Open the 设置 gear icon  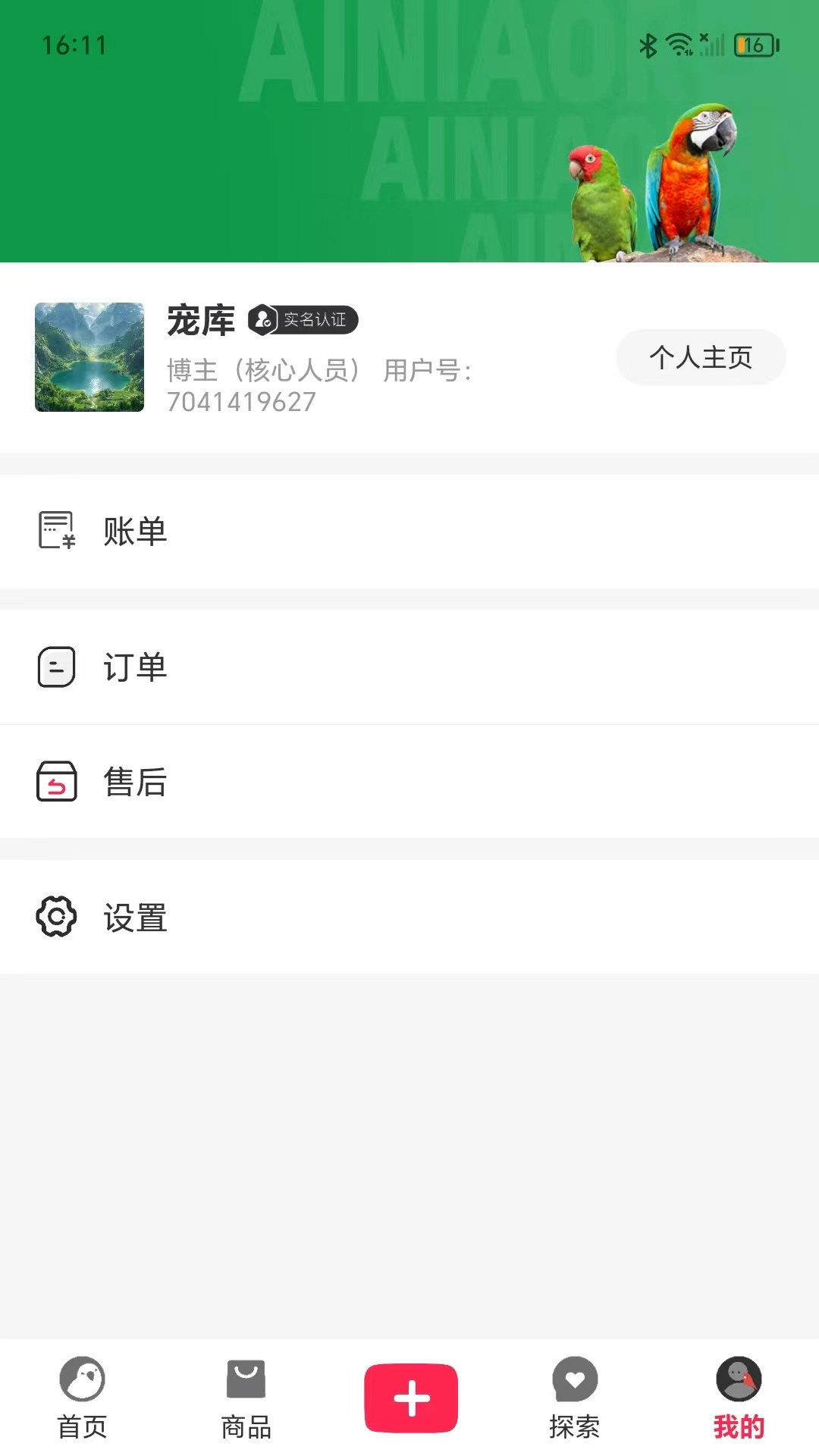coord(55,917)
